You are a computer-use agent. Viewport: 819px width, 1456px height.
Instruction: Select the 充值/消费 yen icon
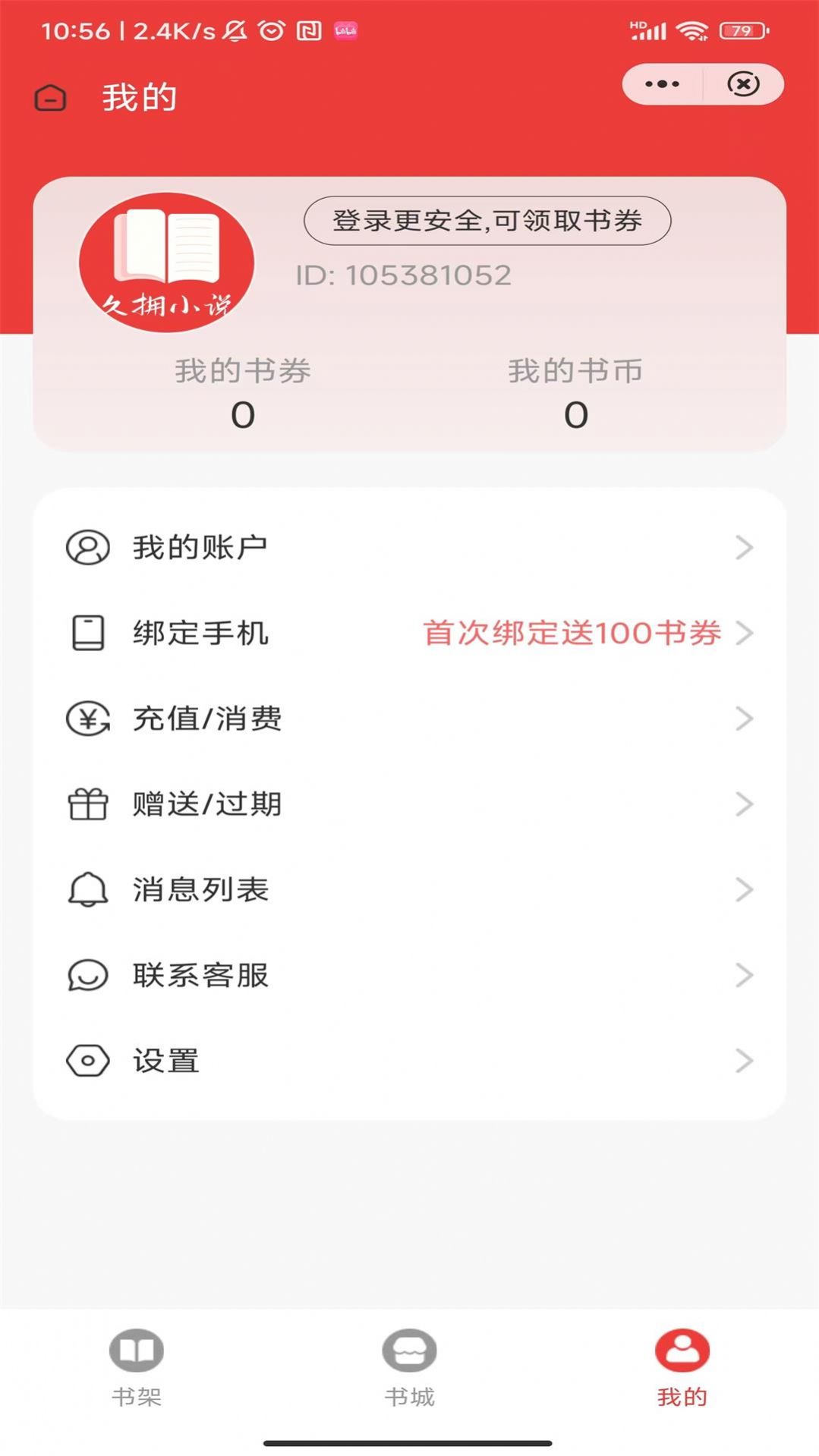[87, 719]
